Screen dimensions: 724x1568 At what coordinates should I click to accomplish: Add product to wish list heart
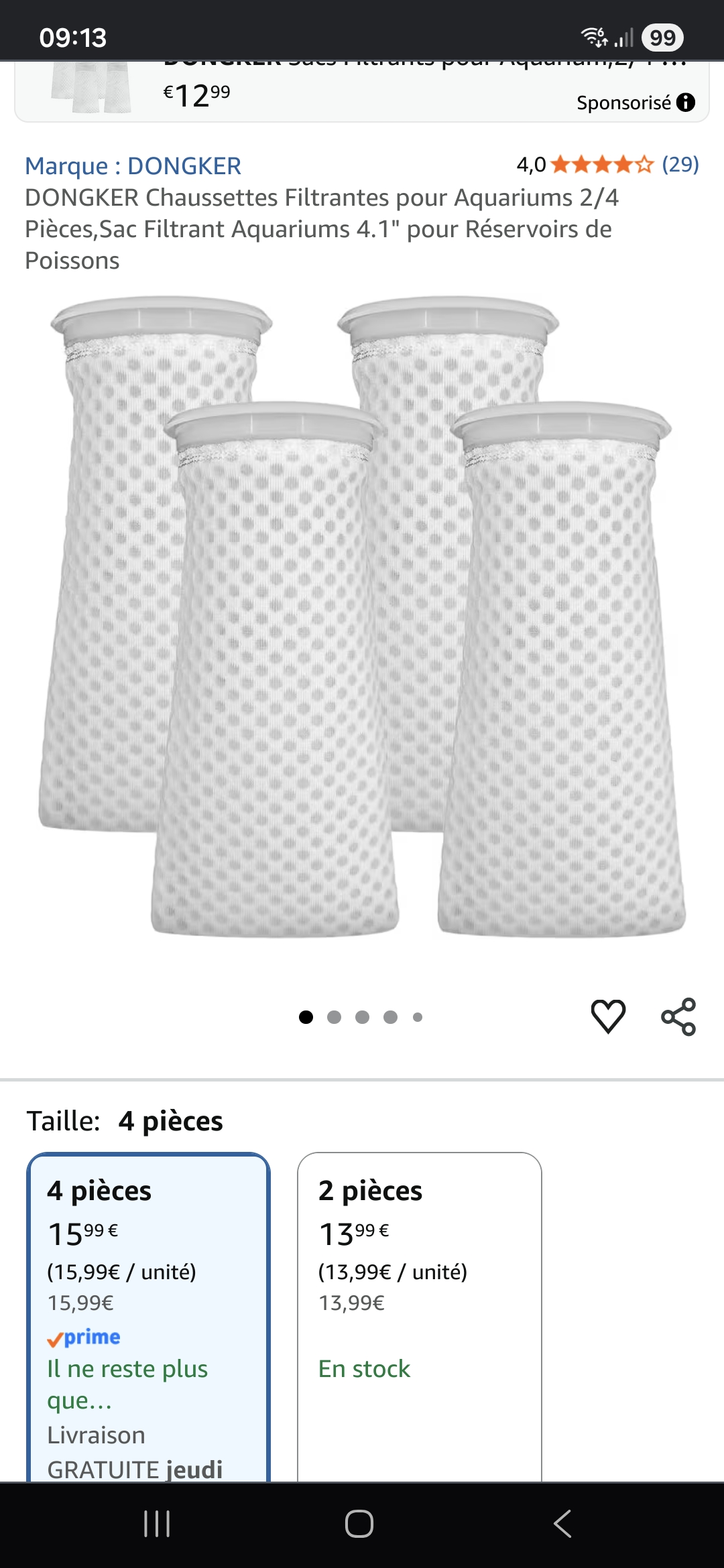click(608, 1016)
